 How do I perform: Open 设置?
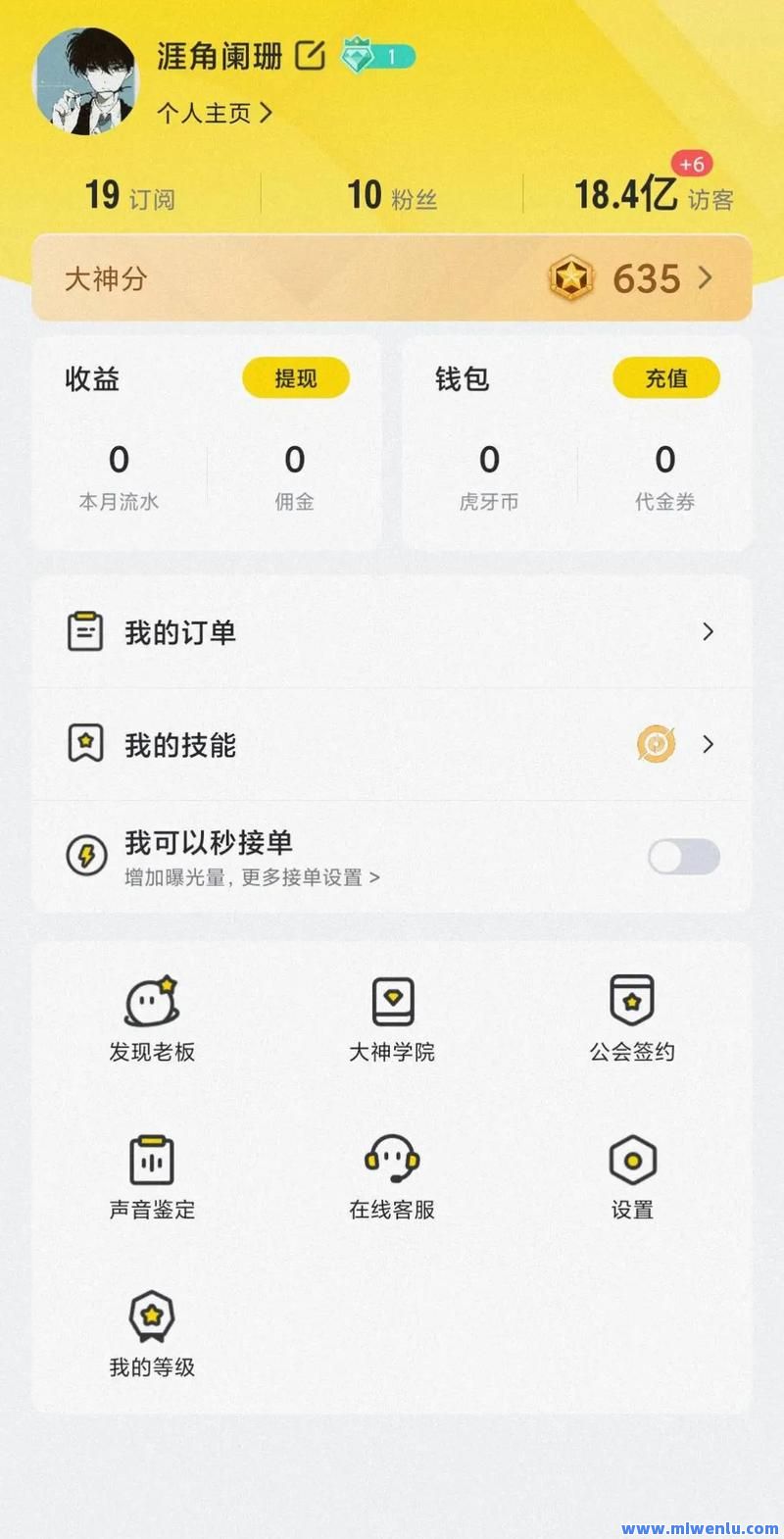click(x=632, y=1177)
